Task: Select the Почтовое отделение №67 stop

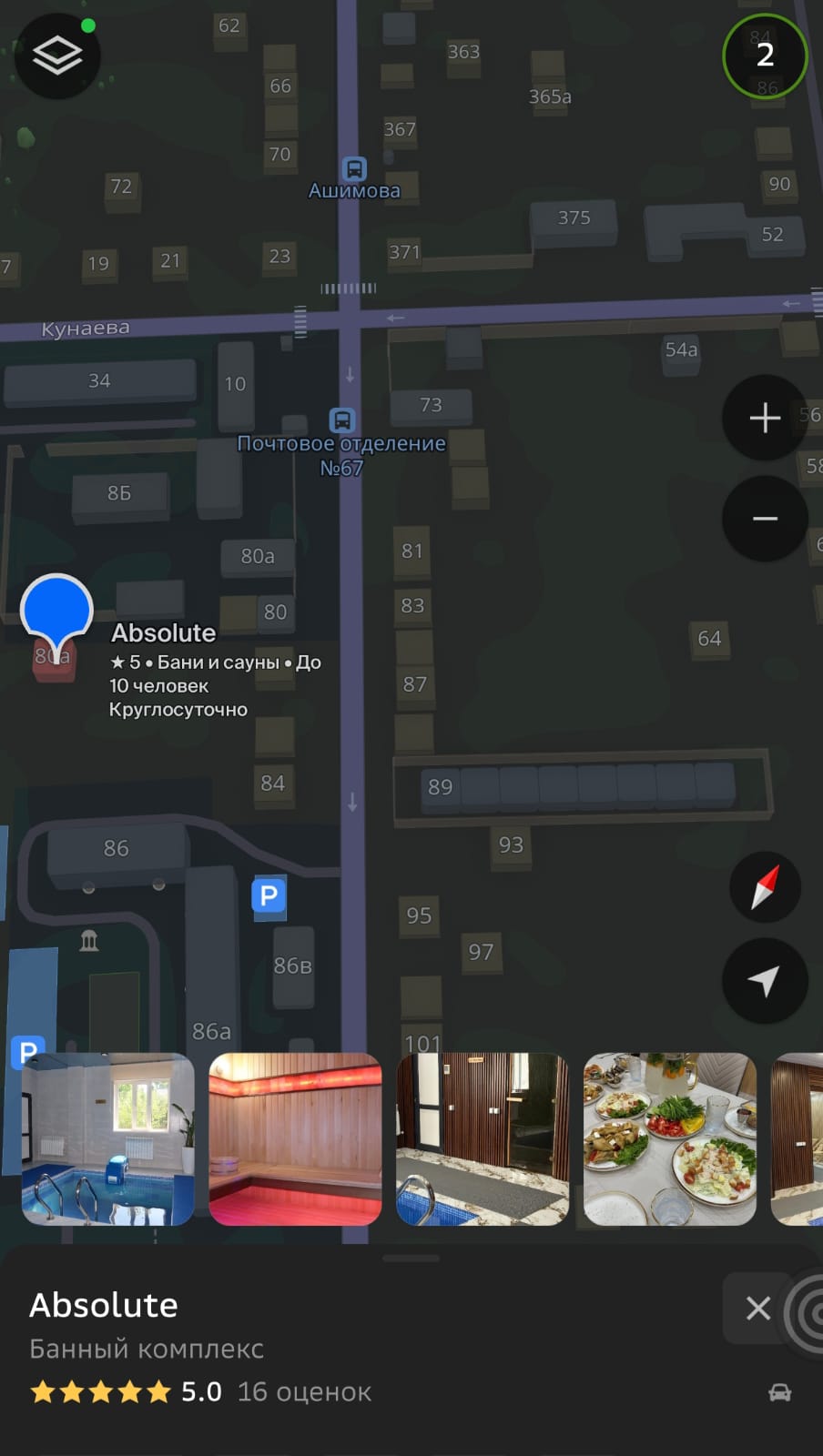Action: click(x=341, y=420)
